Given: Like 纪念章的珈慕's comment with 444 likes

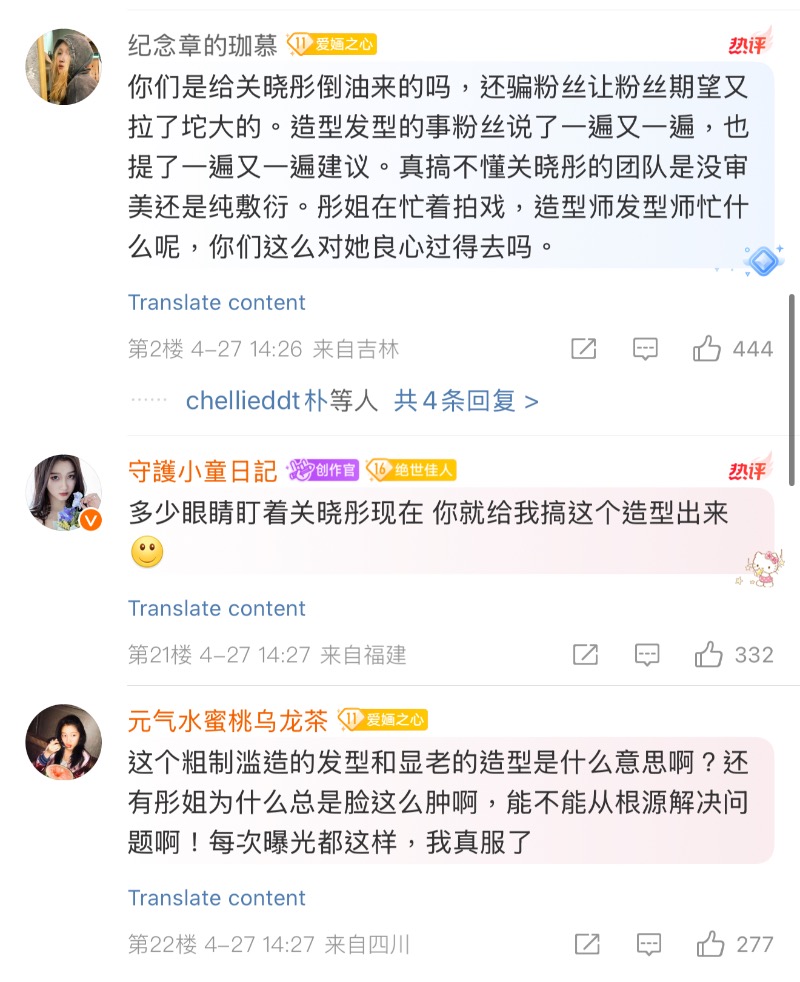Looking at the screenshot, I should click(708, 349).
